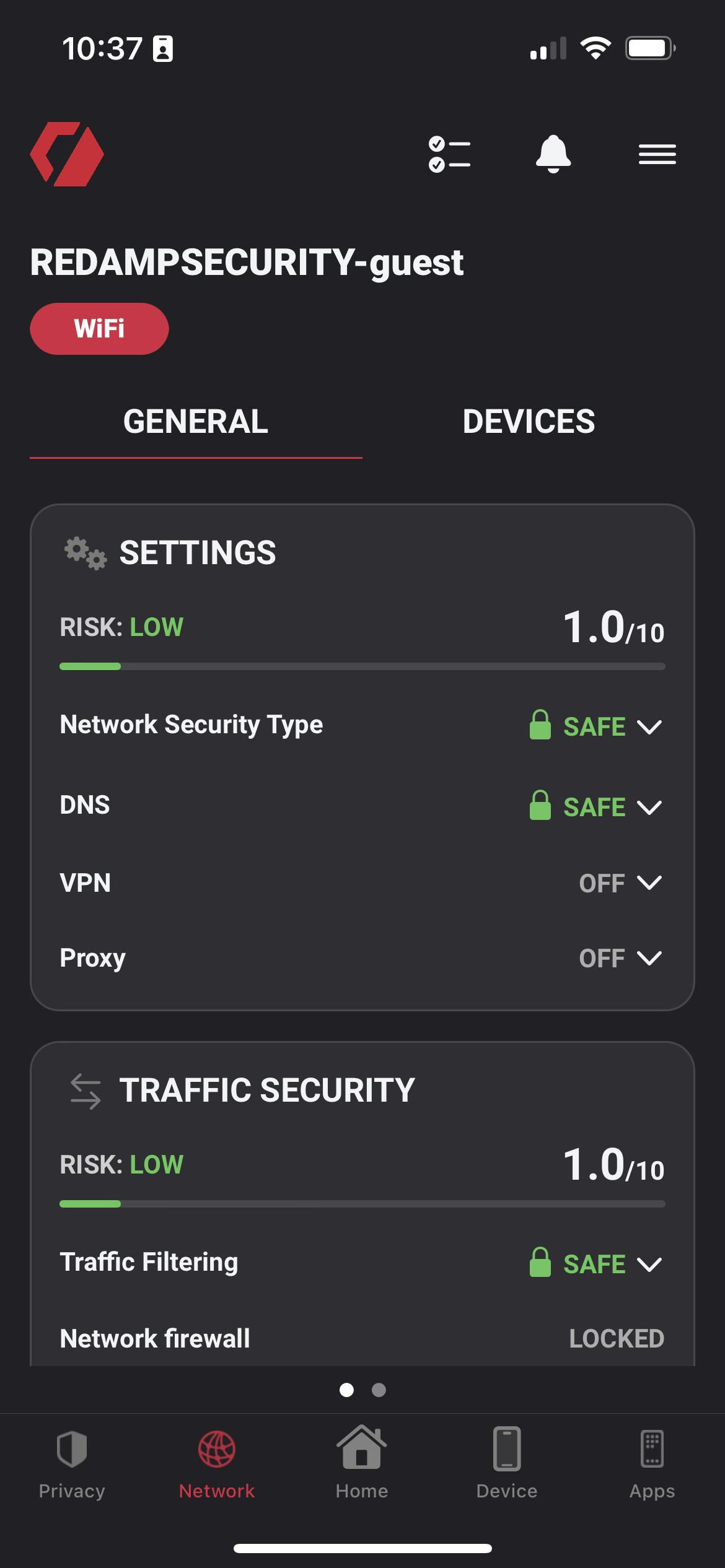Switch to the DEVICES tab
This screenshot has height=1568, width=725.
click(x=529, y=422)
